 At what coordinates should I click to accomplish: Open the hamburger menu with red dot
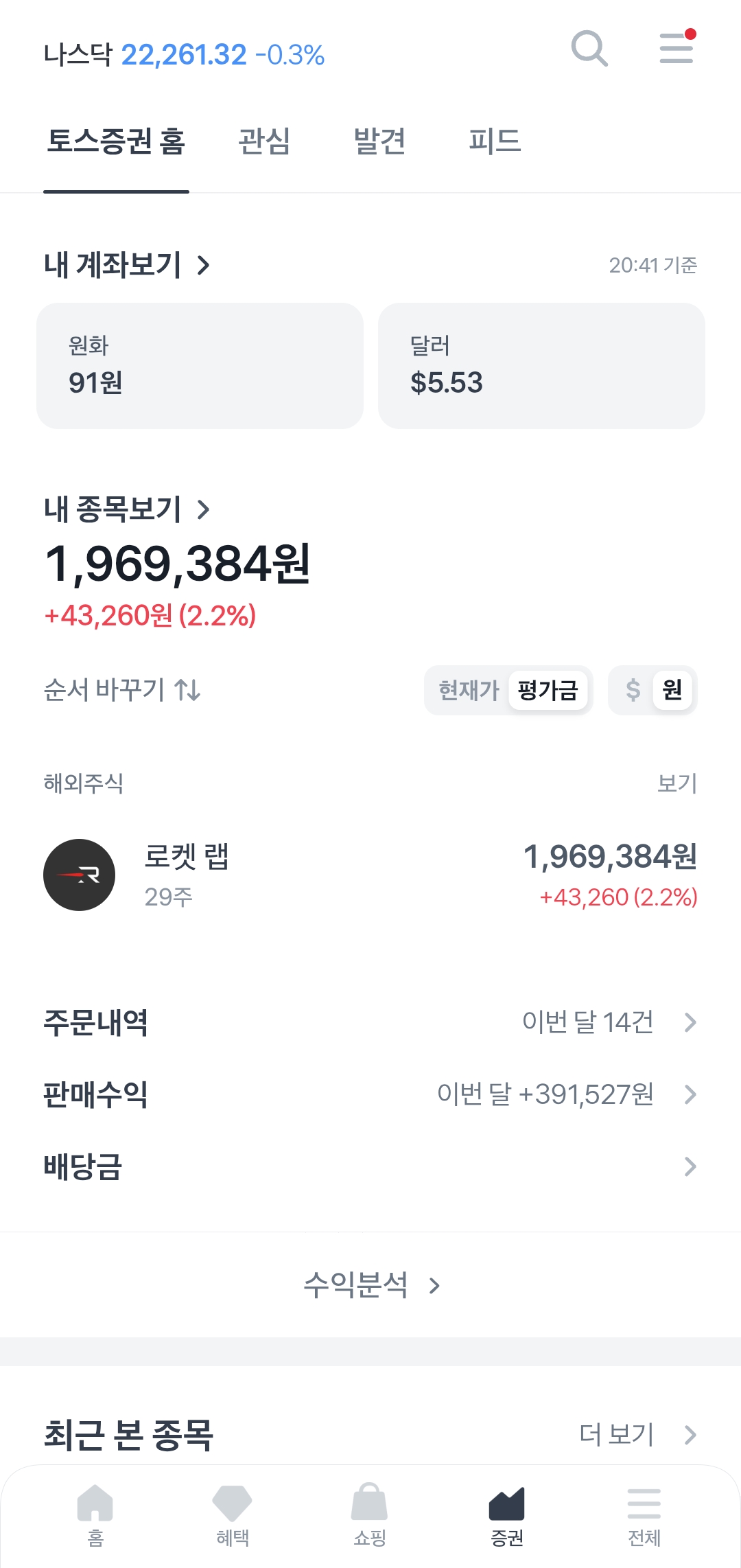pos(677,48)
